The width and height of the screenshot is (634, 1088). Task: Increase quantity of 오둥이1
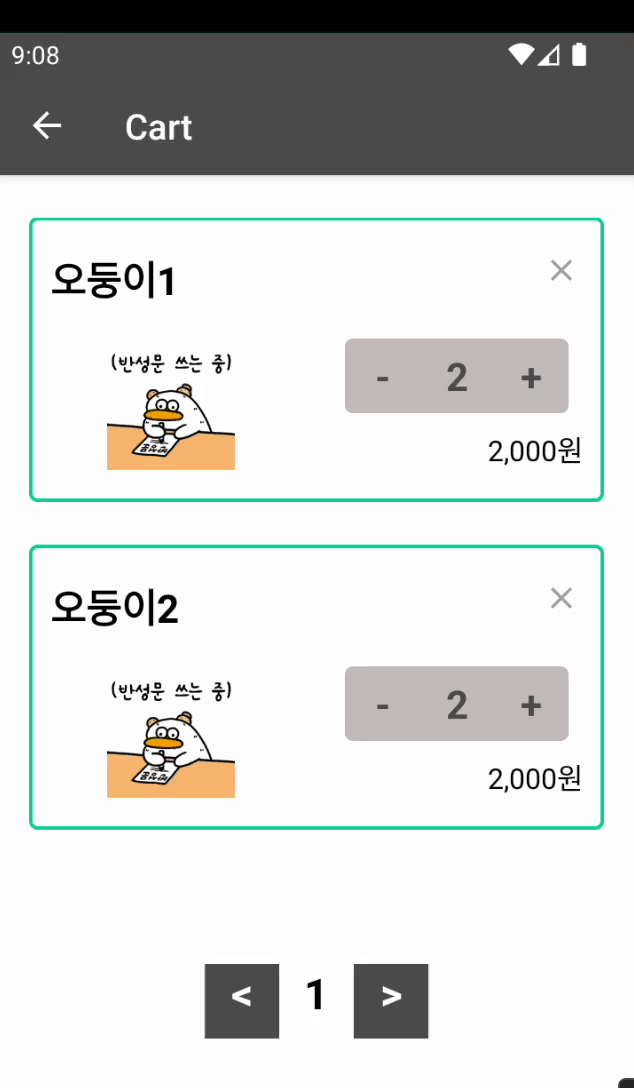[531, 377]
